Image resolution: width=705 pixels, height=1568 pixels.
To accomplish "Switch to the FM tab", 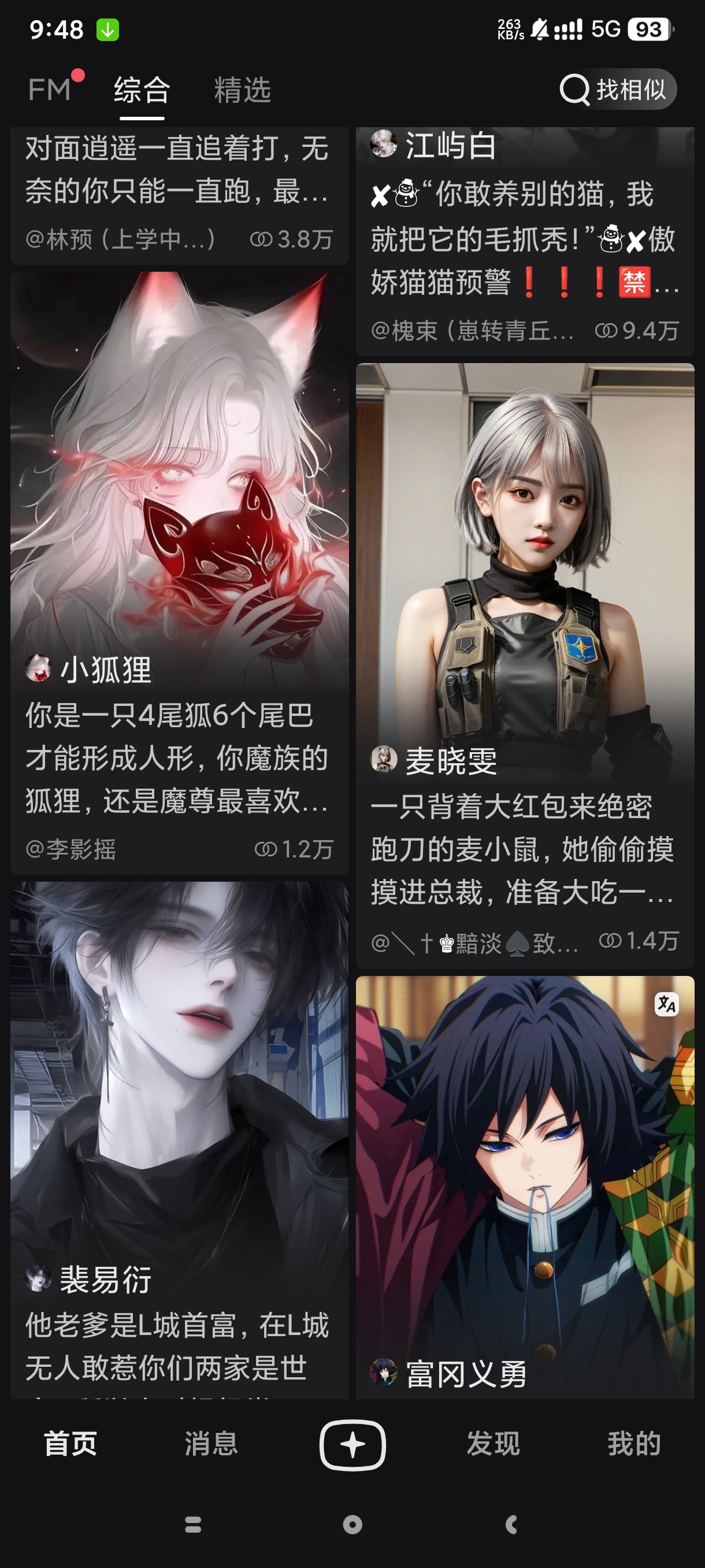I will [50, 90].
